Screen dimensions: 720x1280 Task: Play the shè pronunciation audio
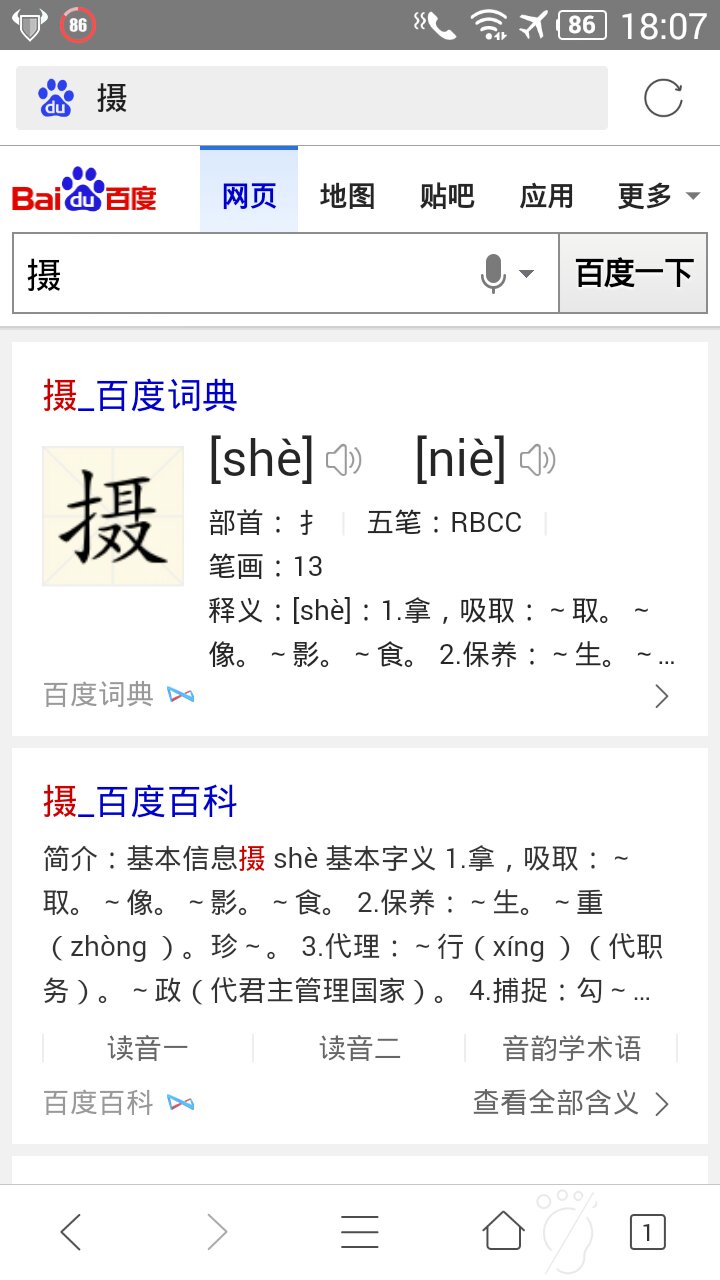[x=344, y=460]
